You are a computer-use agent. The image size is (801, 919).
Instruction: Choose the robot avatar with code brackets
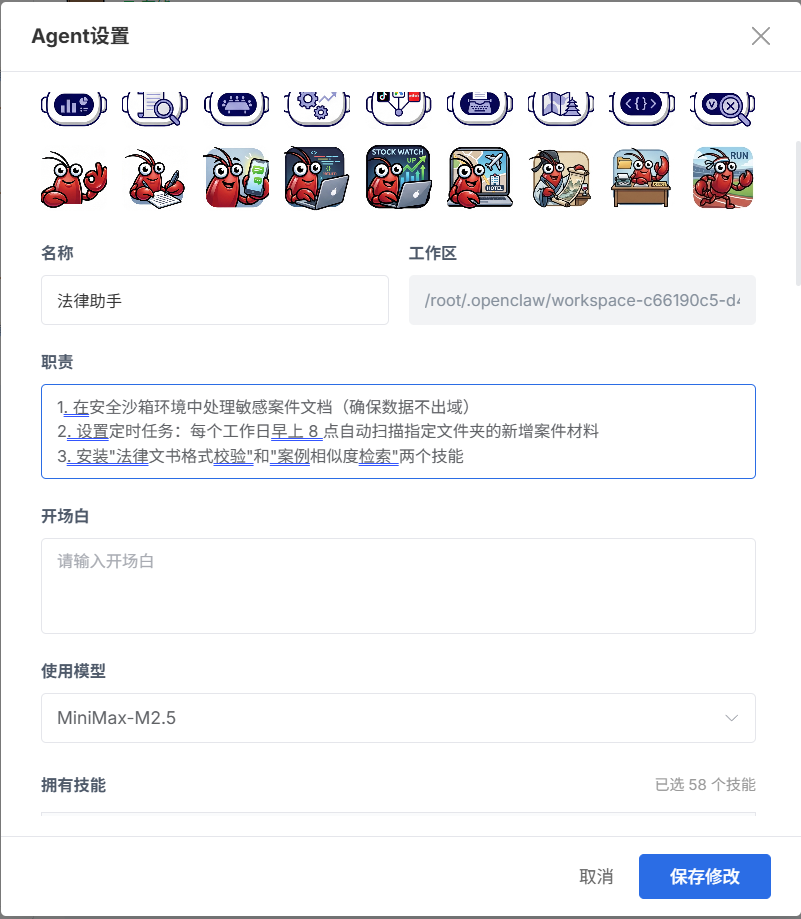641,105
